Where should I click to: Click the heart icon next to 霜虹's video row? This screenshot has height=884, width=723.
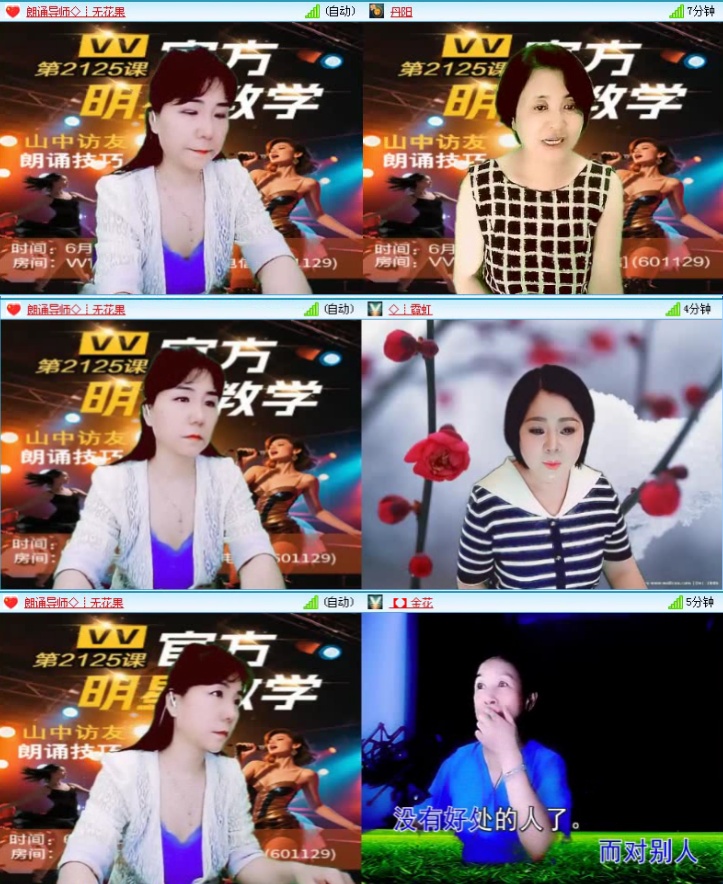click(x=12, y=311)
